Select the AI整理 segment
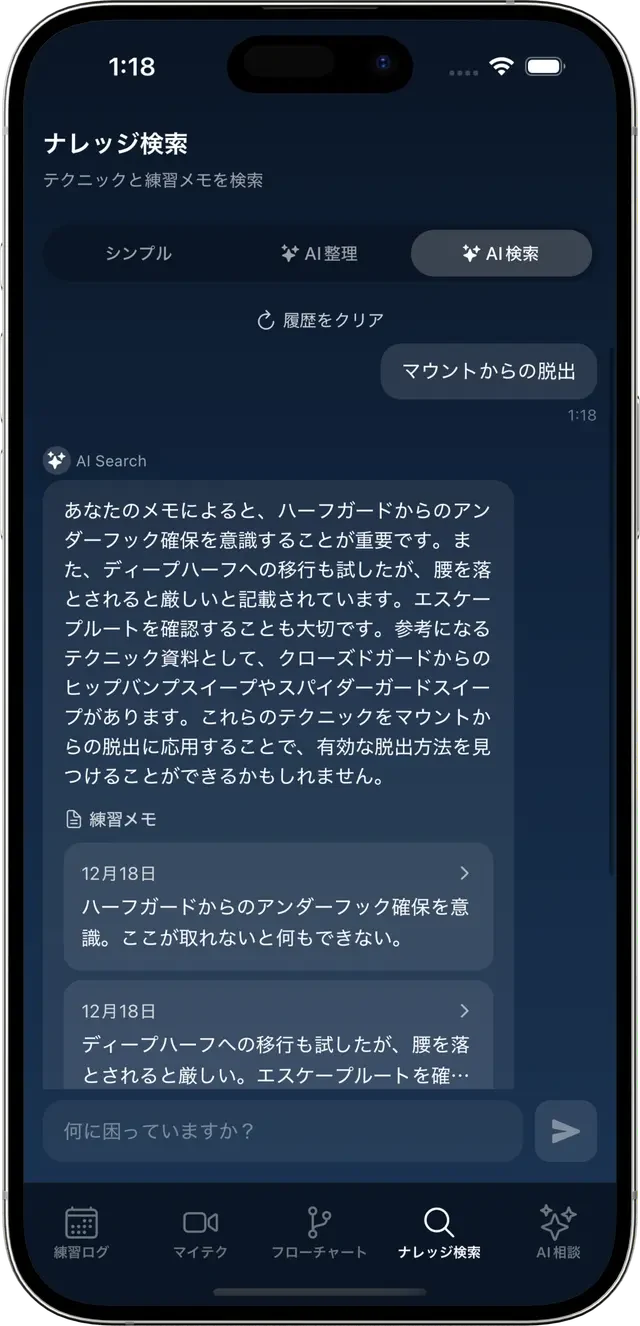The height and width of the screenshot is (1326, 640). pos(319,254)
